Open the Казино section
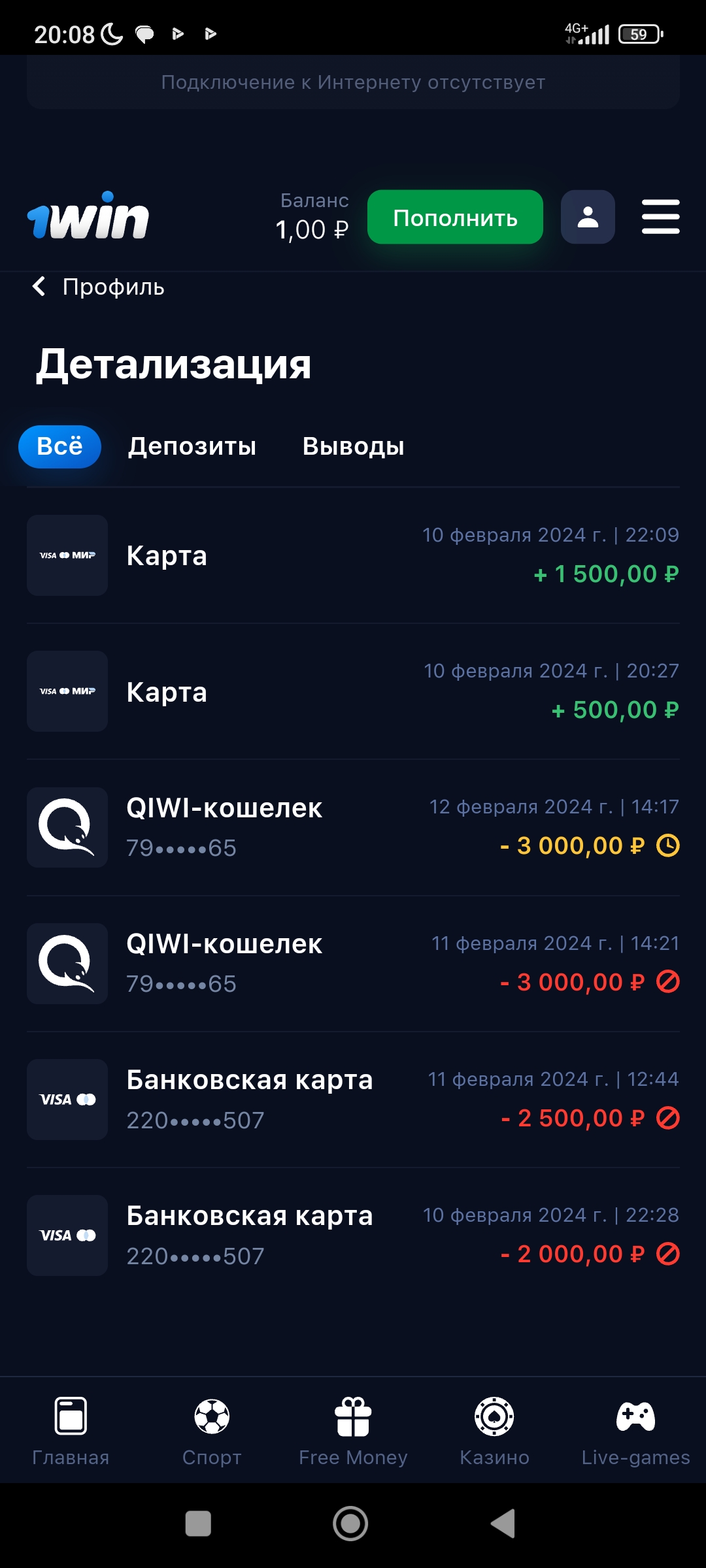 [494, 1431]
